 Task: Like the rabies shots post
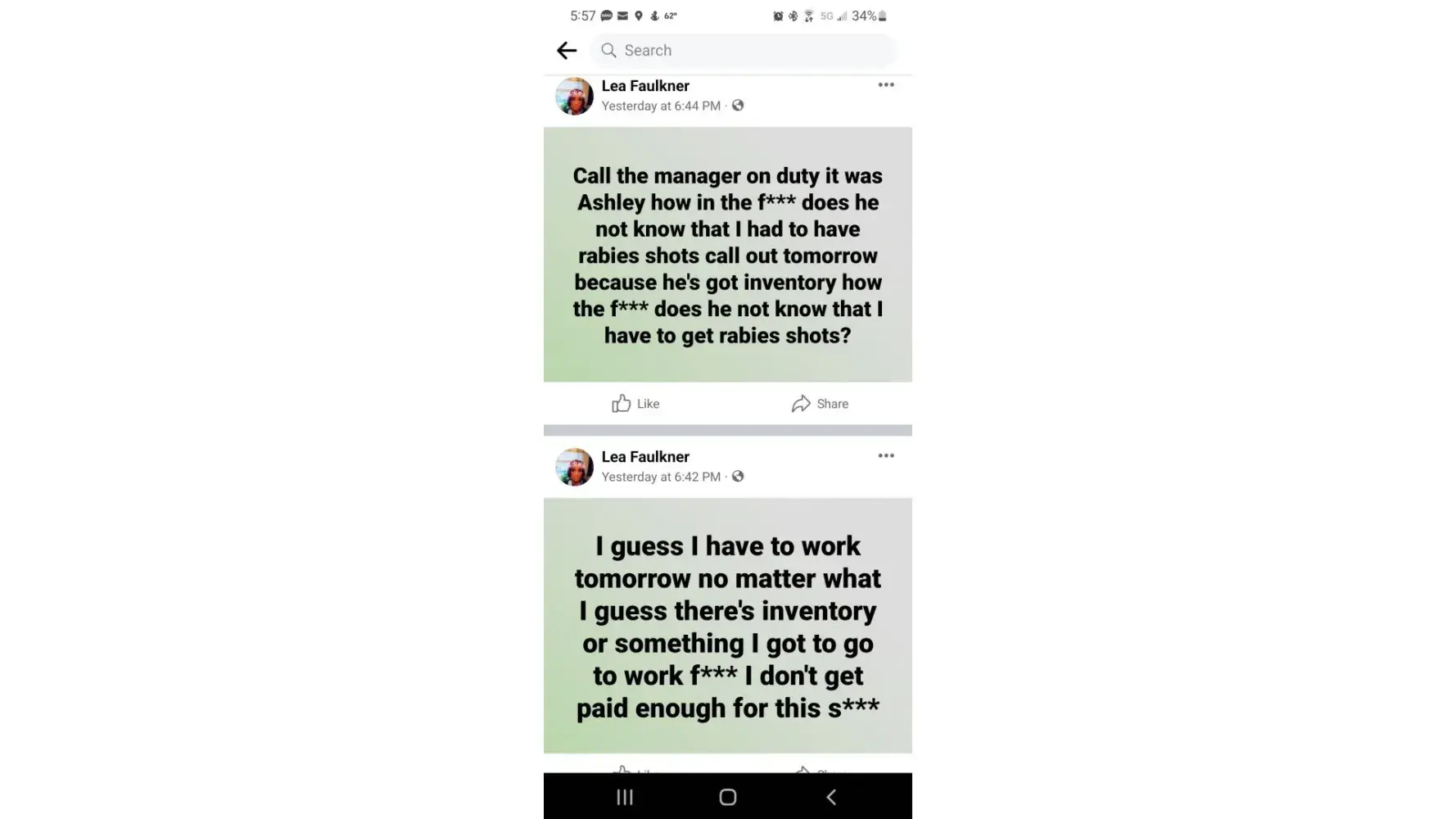click(635, 404)
